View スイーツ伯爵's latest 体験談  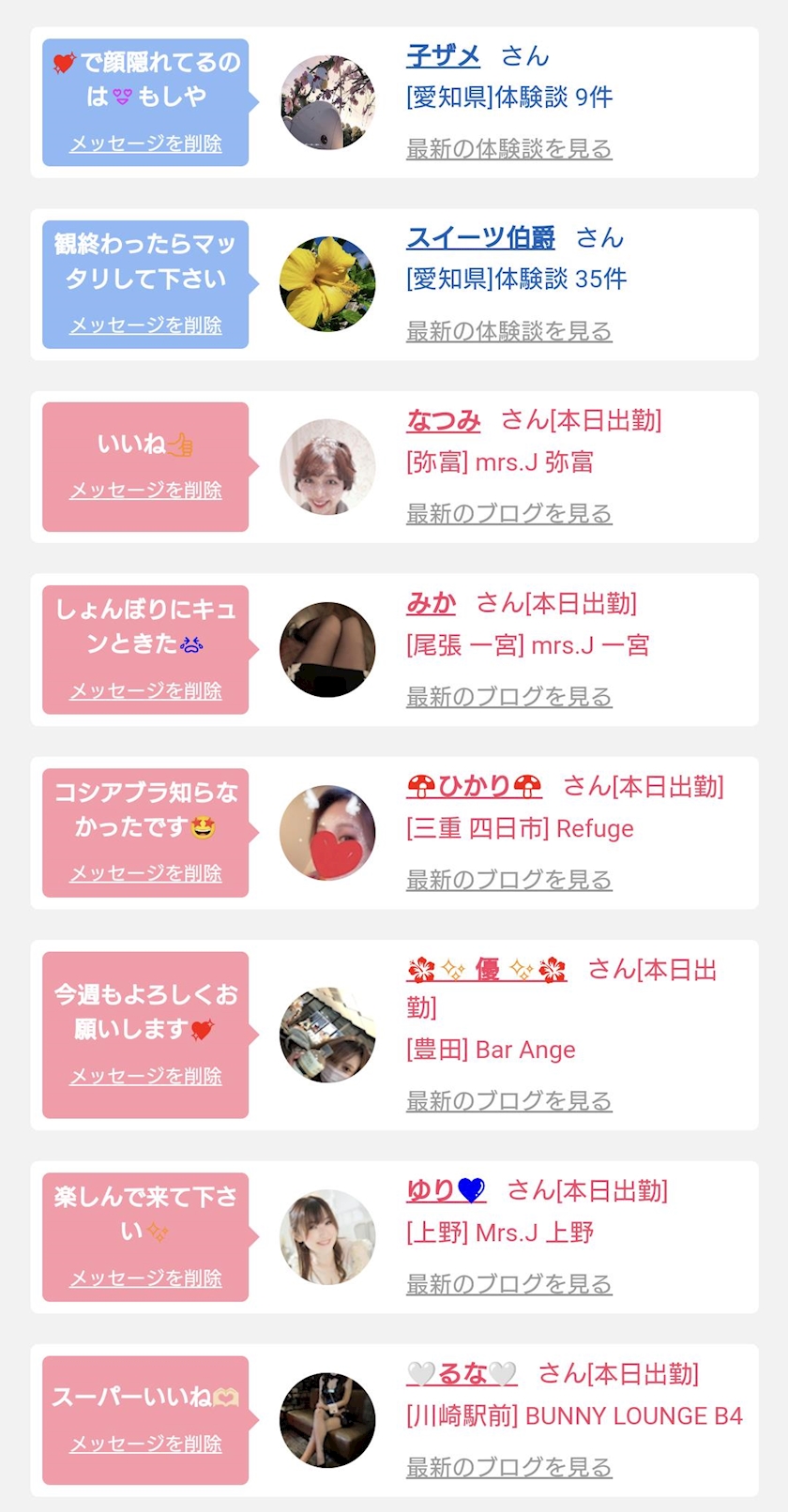pos(508,331)
